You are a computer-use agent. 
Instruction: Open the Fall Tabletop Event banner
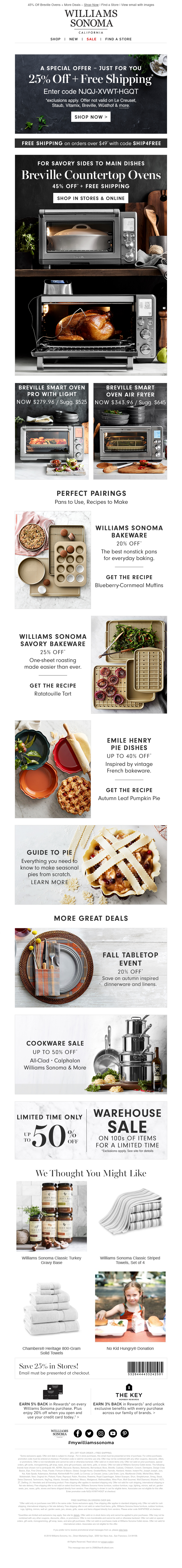pyautogui.click(x=91, y=968)
